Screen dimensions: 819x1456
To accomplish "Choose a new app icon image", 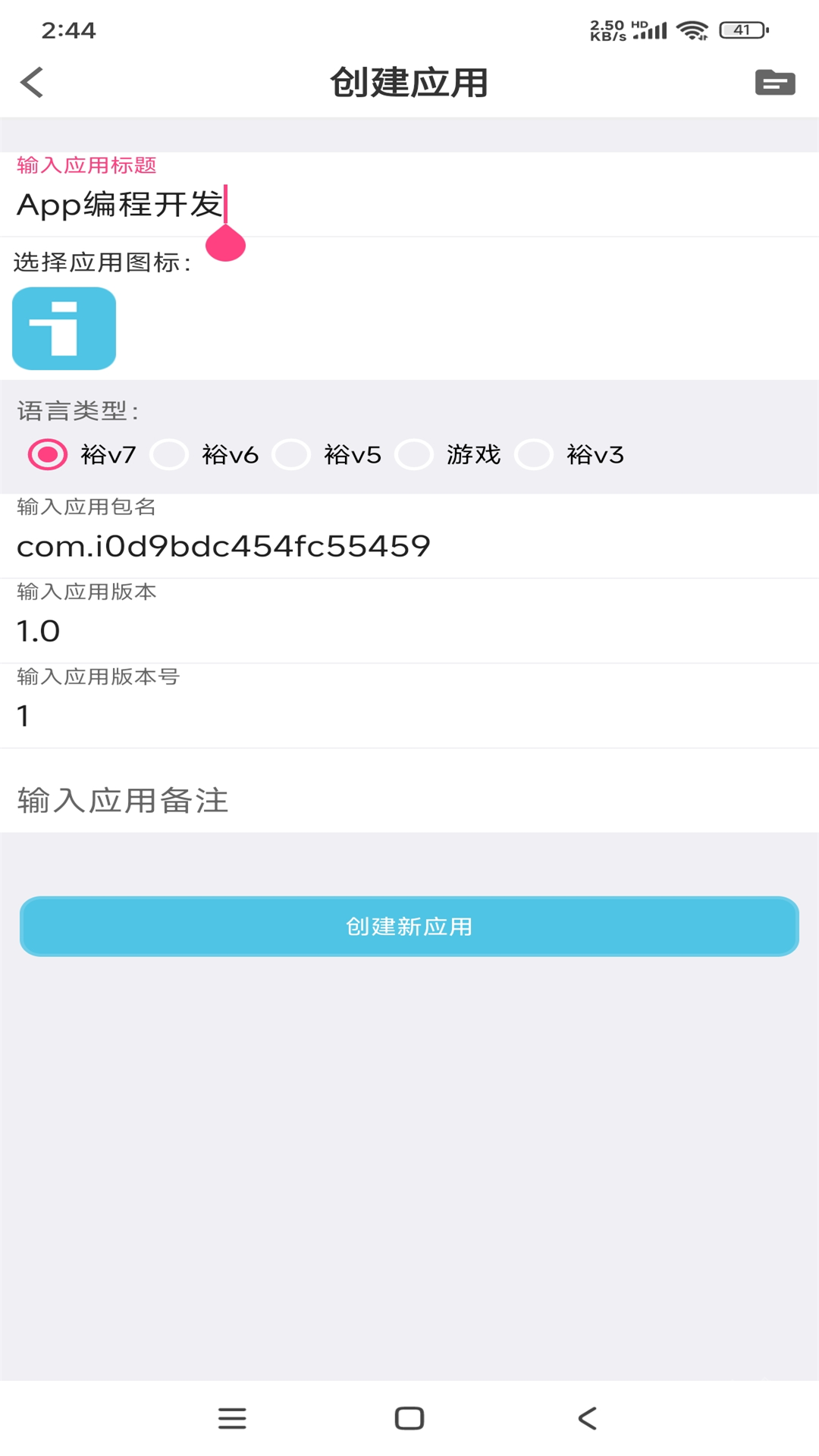I will point(64,328).
